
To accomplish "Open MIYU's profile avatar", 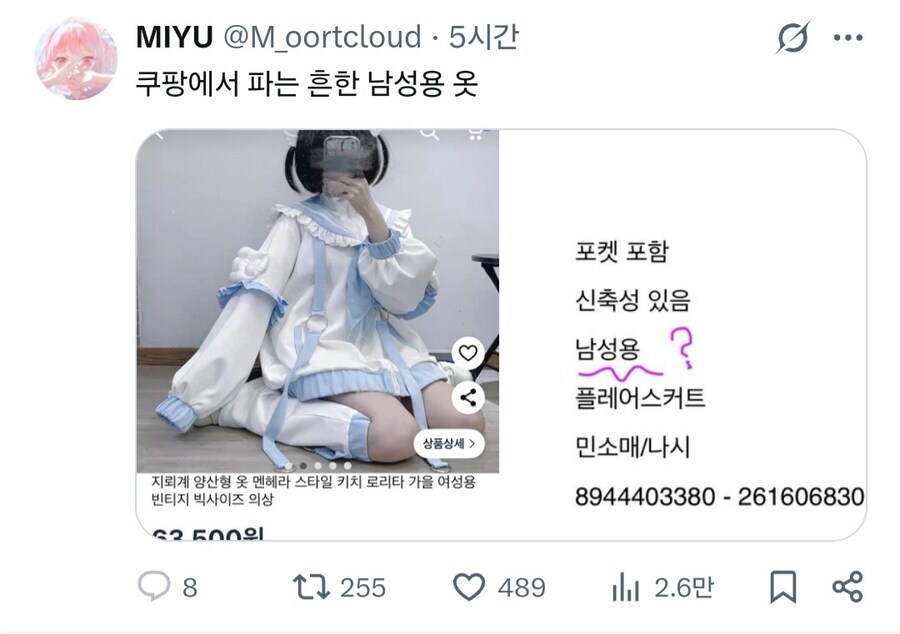I will point(75,58).
